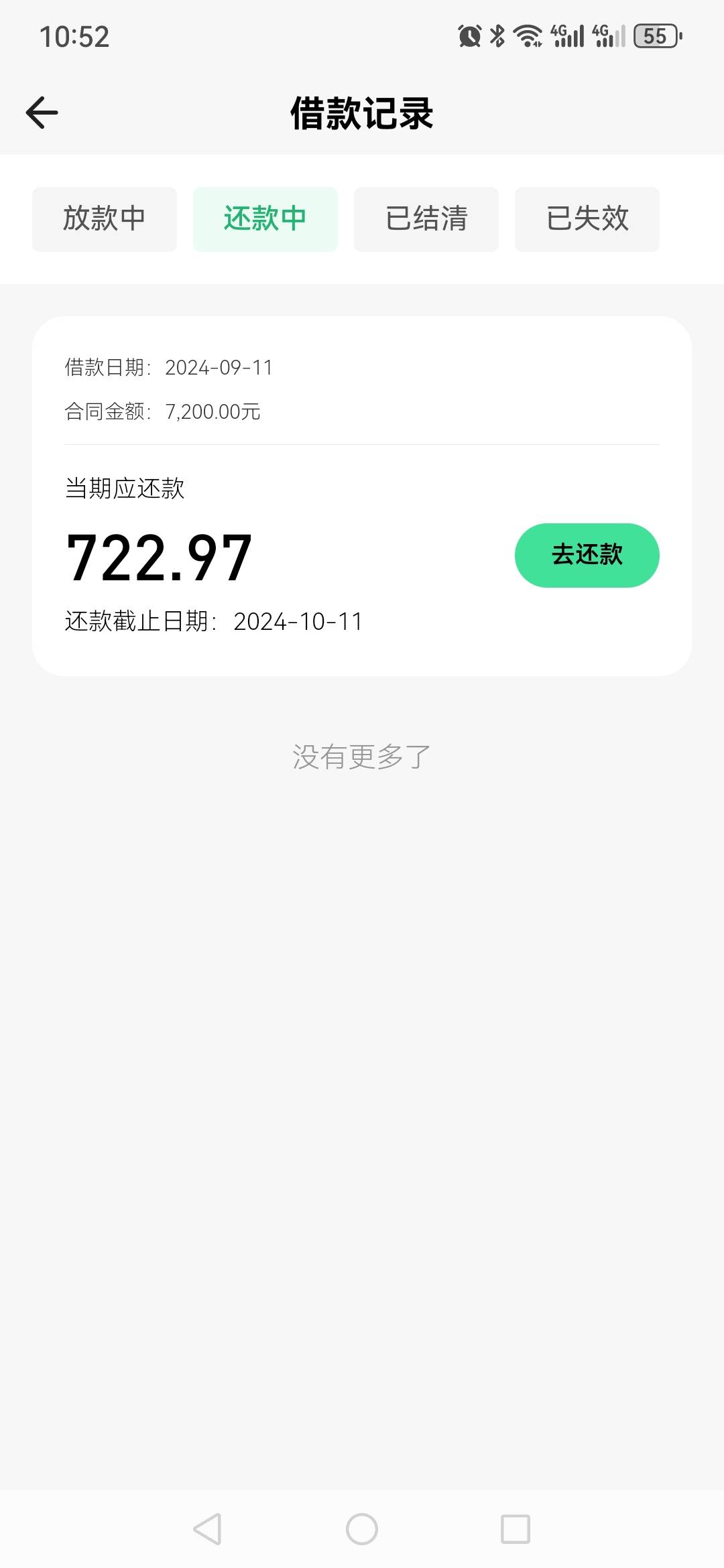
Task: Open the system recent apps button
Action: click(x=516, y=1529)
